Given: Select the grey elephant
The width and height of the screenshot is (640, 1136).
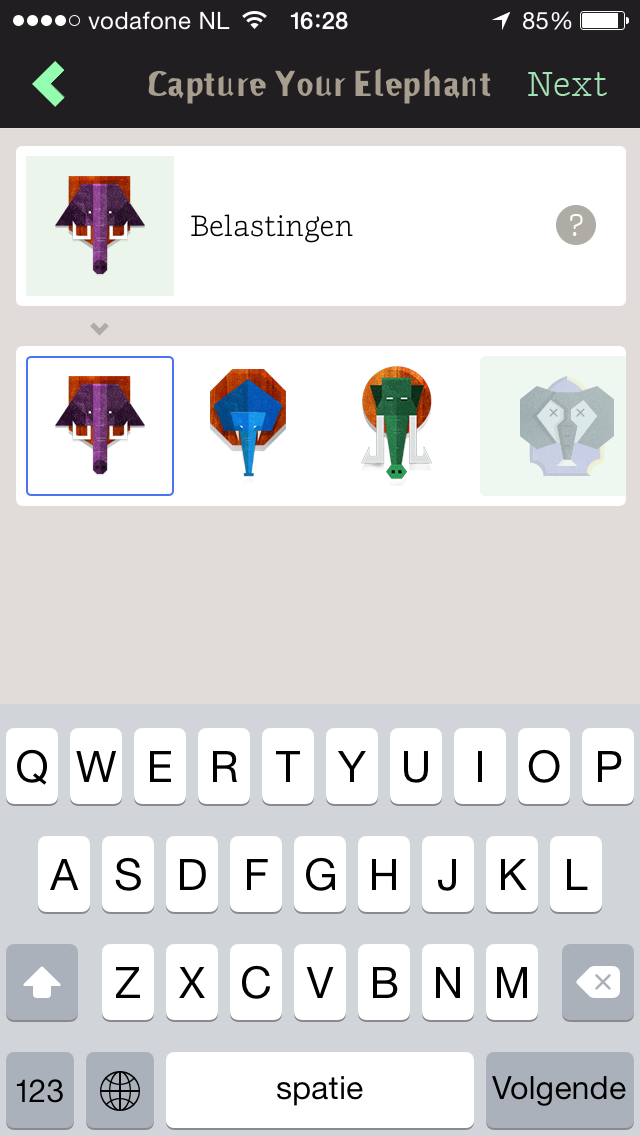Looking at the screenshot, I should pyautogui.click(x=552, y=426).
